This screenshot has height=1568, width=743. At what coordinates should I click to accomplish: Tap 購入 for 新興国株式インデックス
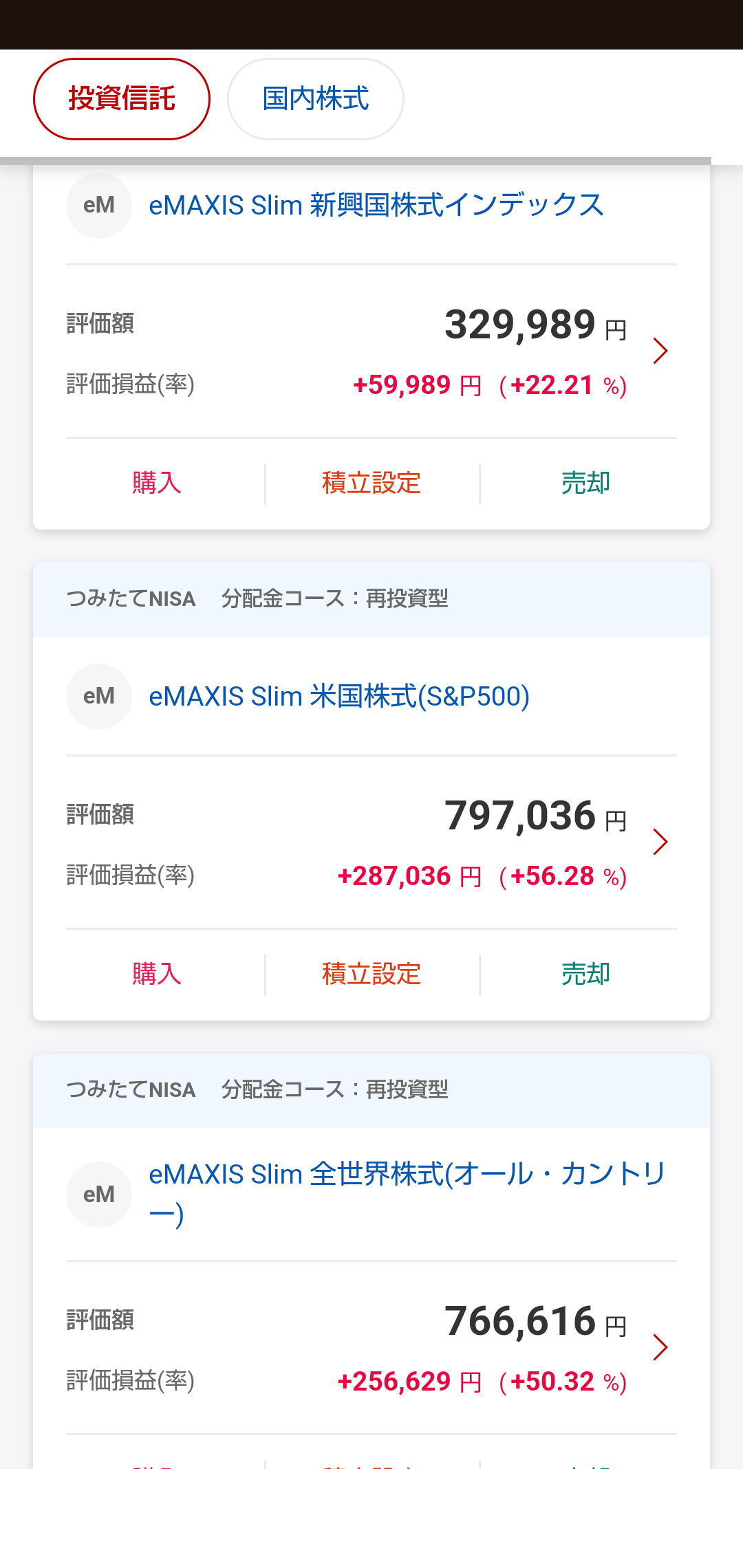157,483
